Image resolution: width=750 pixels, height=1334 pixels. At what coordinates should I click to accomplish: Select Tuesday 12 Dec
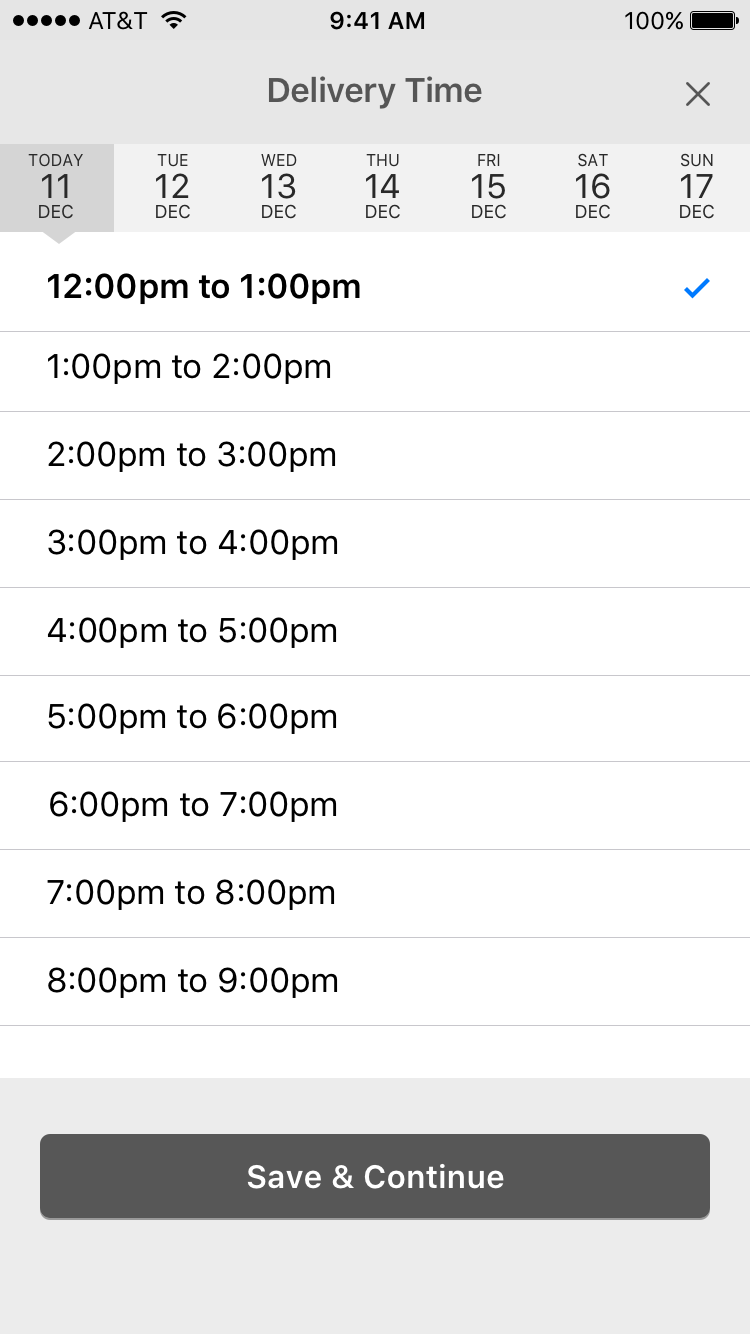tap(172, 187)
